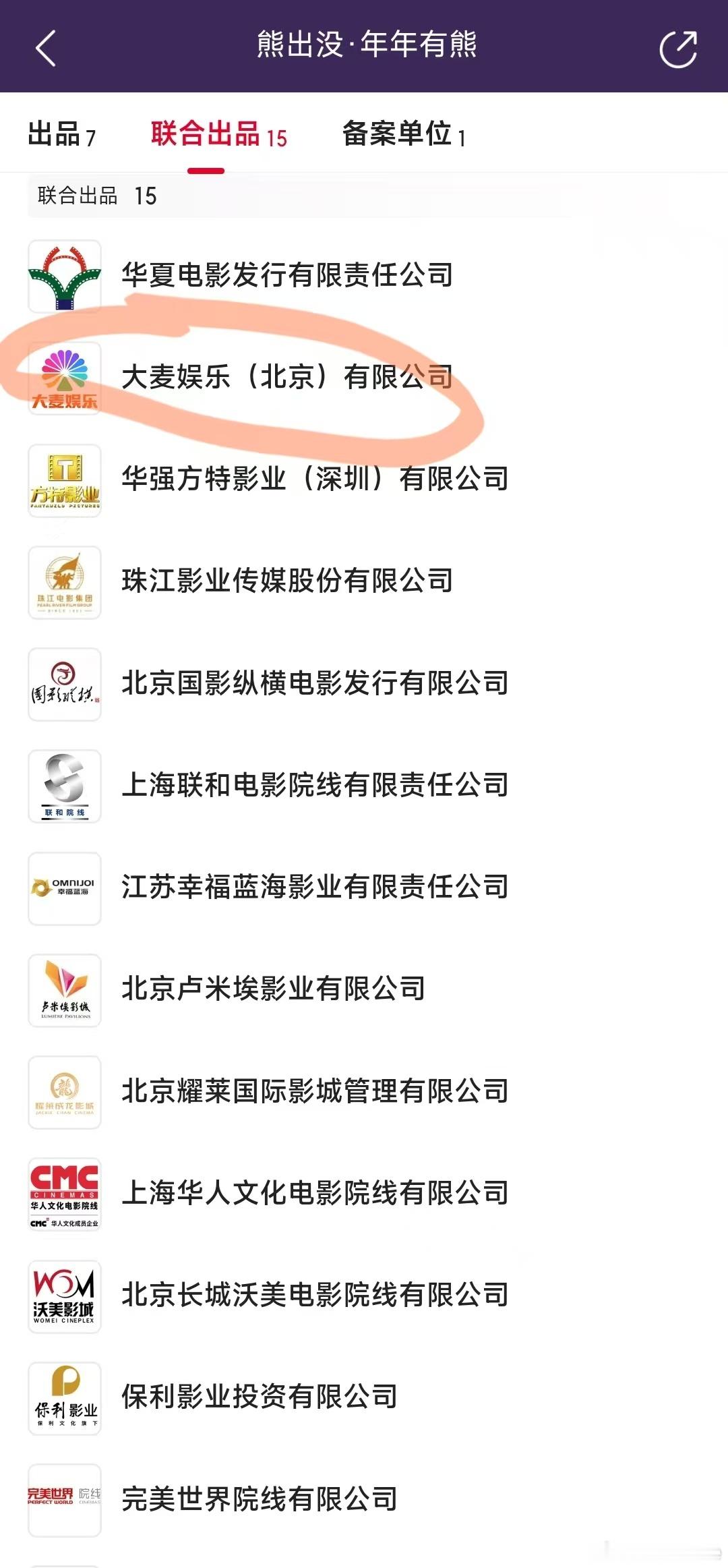Screen dimensions: 728x1568
Task: Select the circled 大麦娱乐 colorful logo
Action: 65,378
